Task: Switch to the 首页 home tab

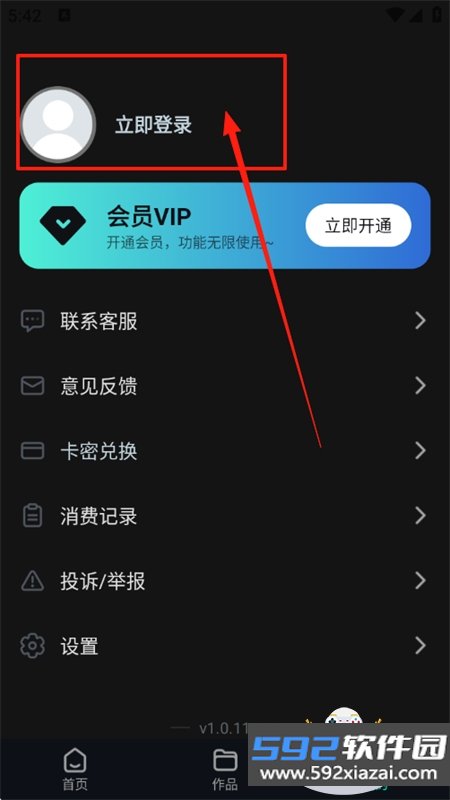Action: click(75, 769)
